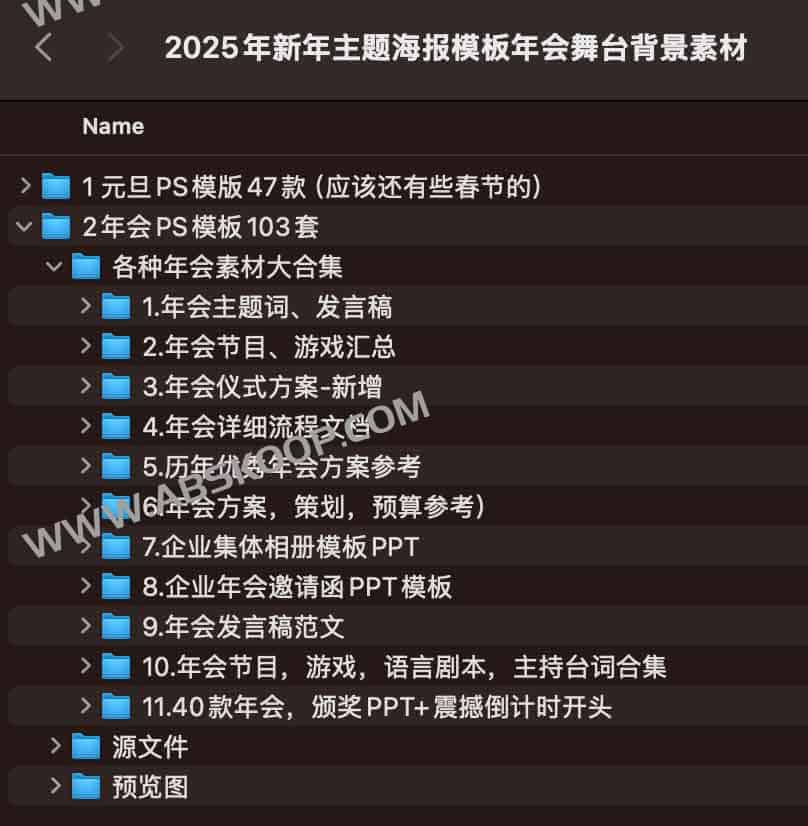
Task: Click the folder icon of "8.企业年会邀请函PPT模板"
Action: pos(116,587)
